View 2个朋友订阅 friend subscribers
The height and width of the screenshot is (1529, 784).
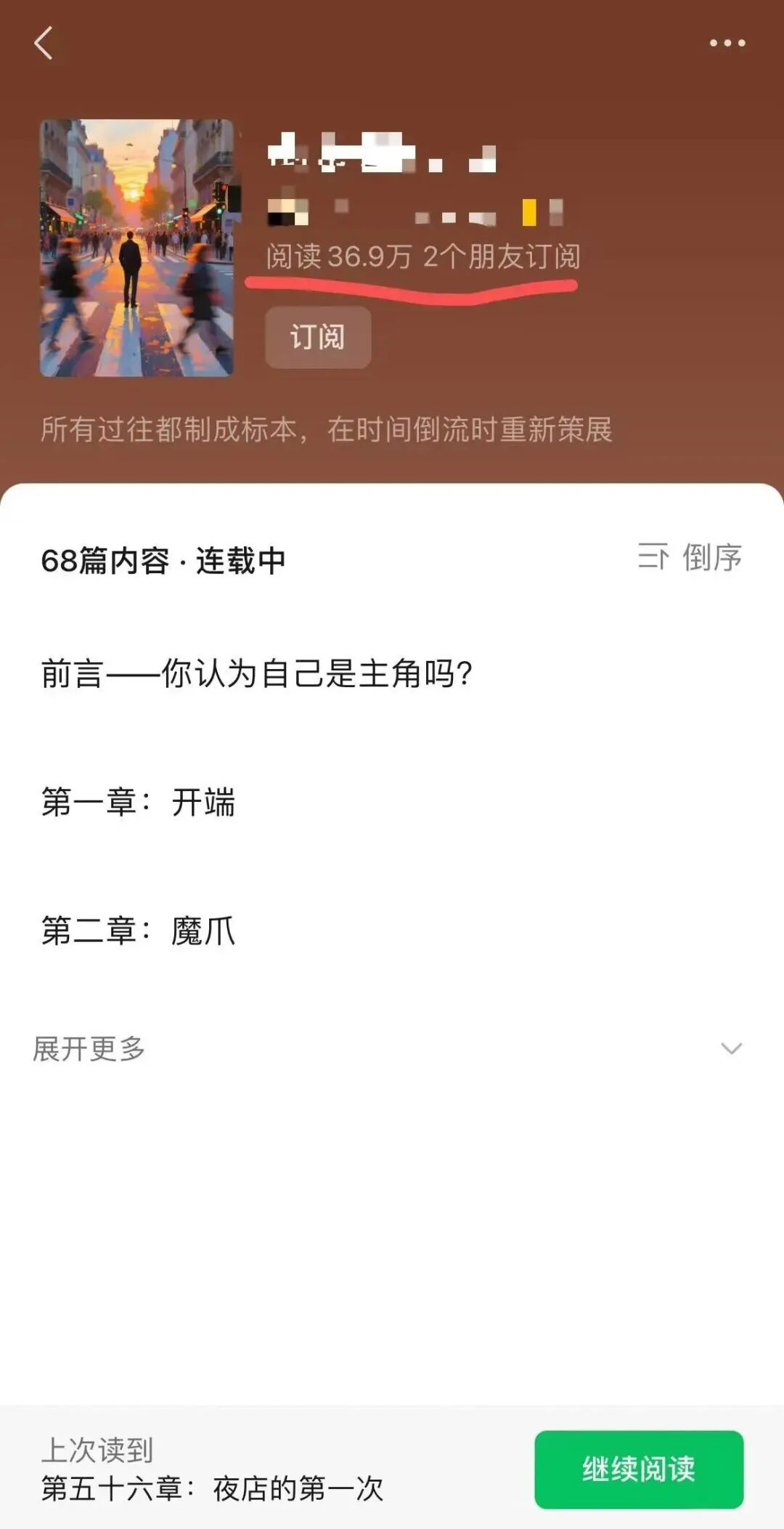click(503, 256)
